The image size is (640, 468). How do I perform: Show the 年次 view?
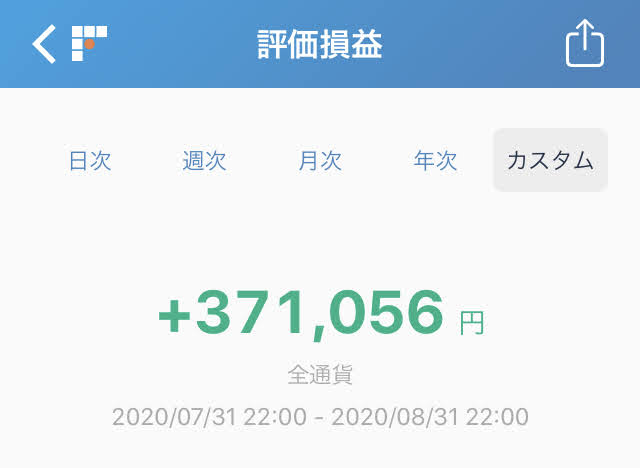[435, 161]
